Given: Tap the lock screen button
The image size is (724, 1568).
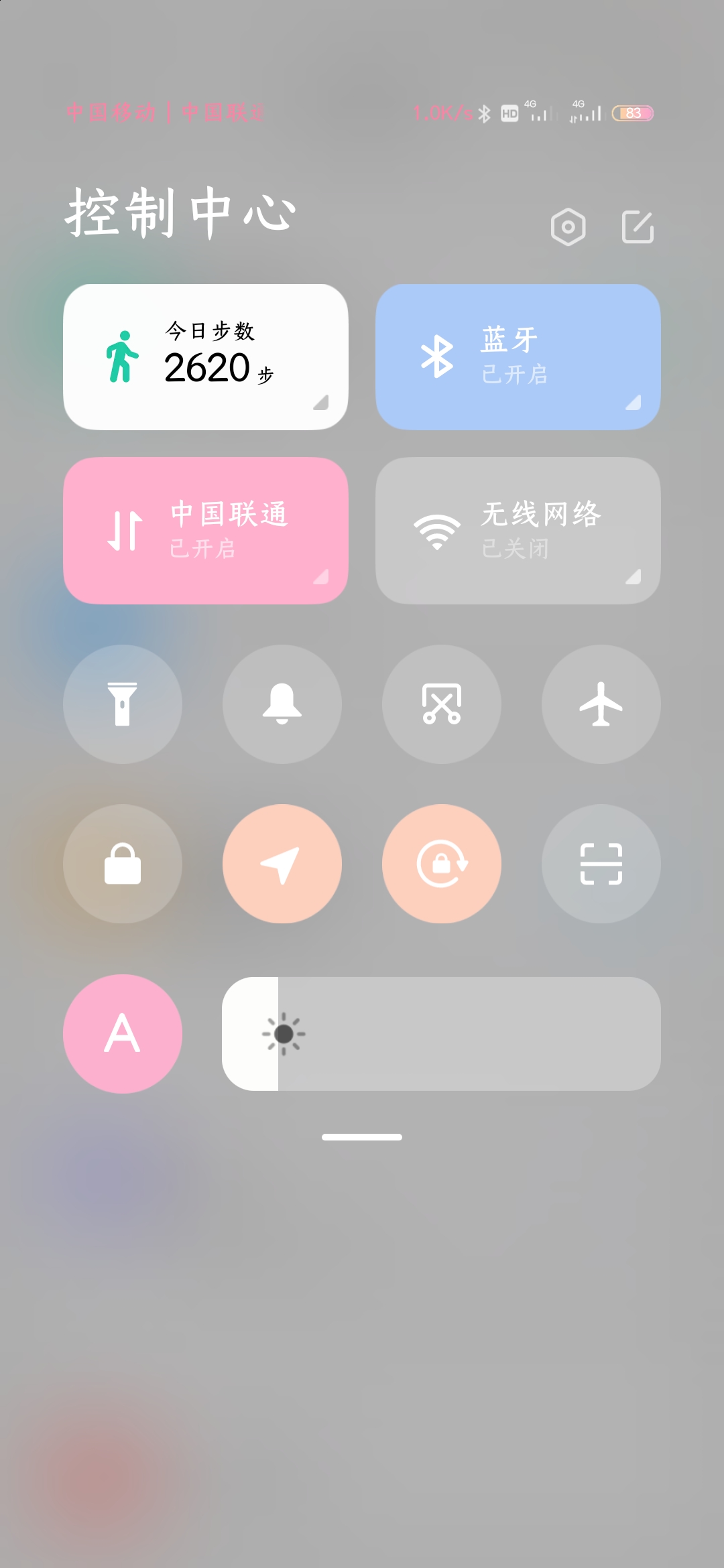Looking at the screenshot, I should tap(123, 864).
